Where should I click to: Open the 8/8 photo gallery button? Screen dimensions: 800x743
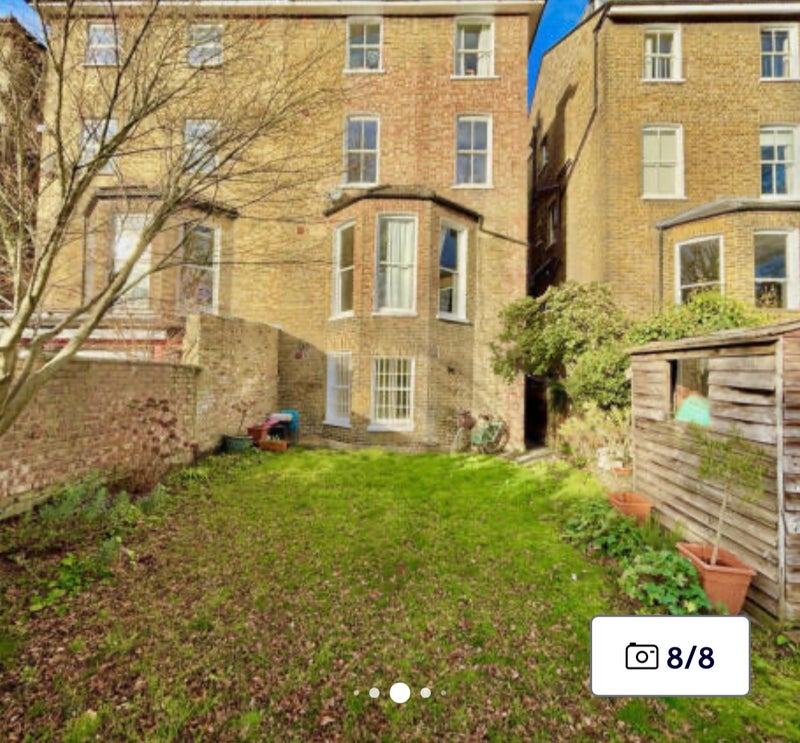tap(670, 656)
